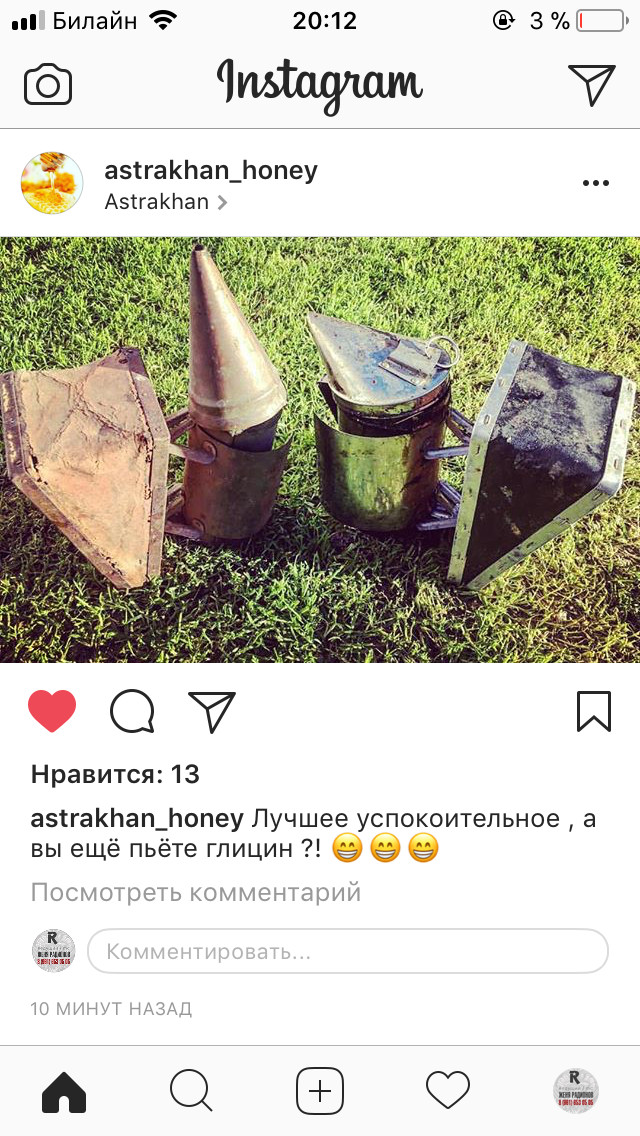The width and height of the screenshot is (640, 1136).
Task: Switch to the Search tab
Action: click(191, 1091)
